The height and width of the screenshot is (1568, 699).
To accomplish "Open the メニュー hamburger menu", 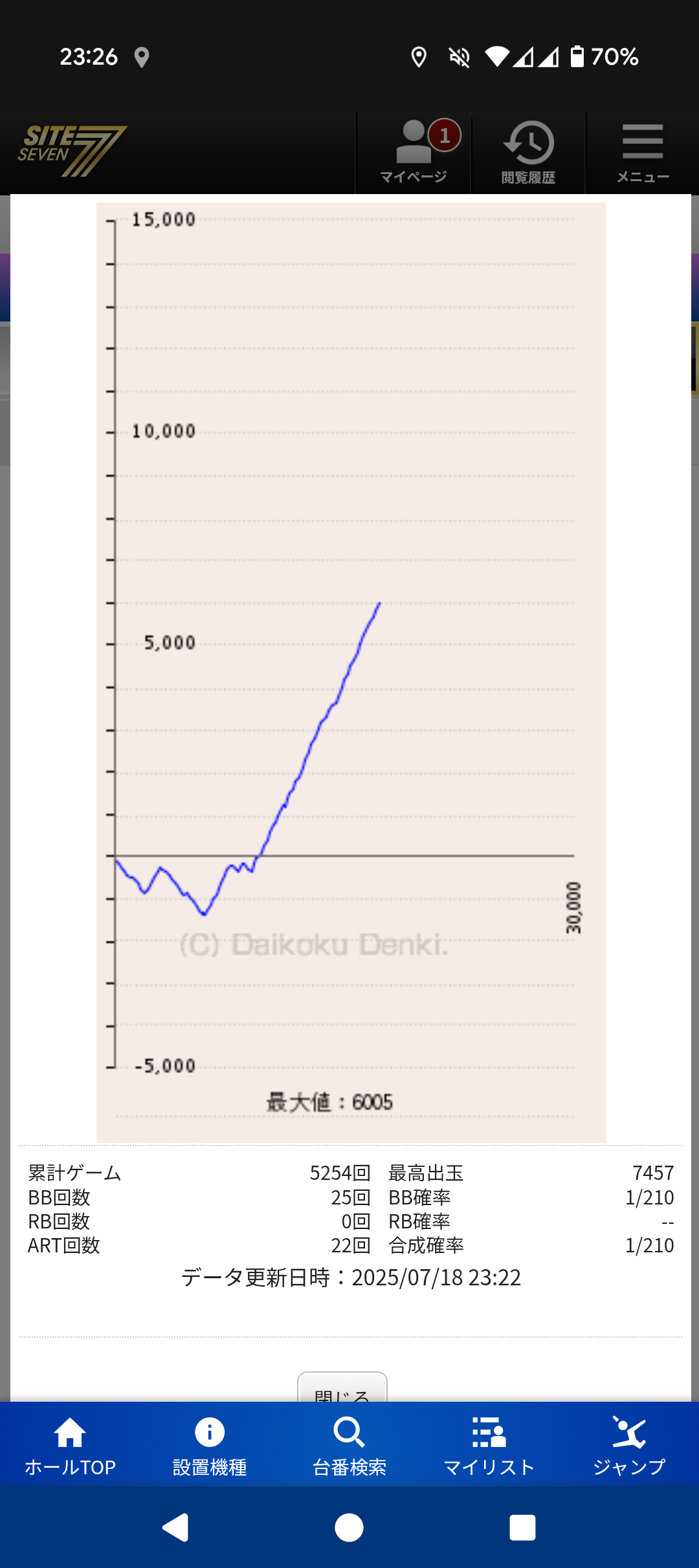I will pyautogui.click(x=642, y=153).
